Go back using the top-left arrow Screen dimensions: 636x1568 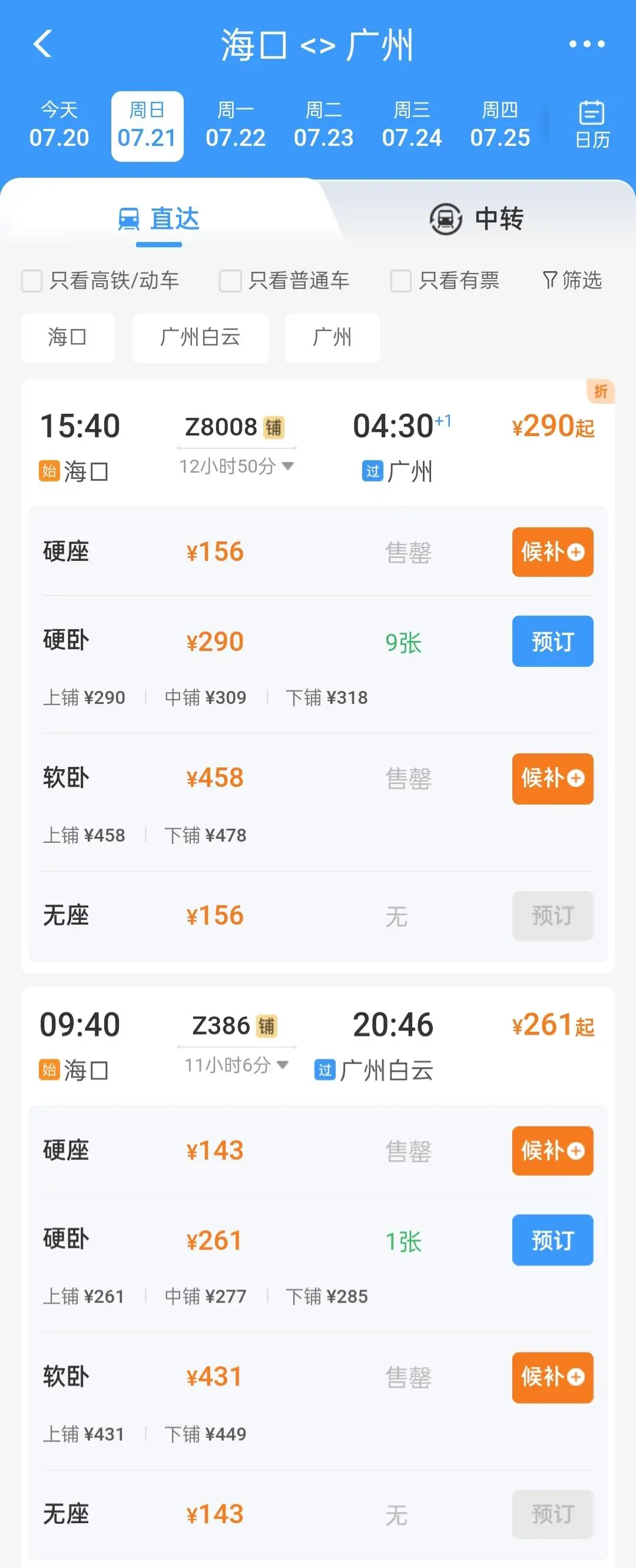42,44
